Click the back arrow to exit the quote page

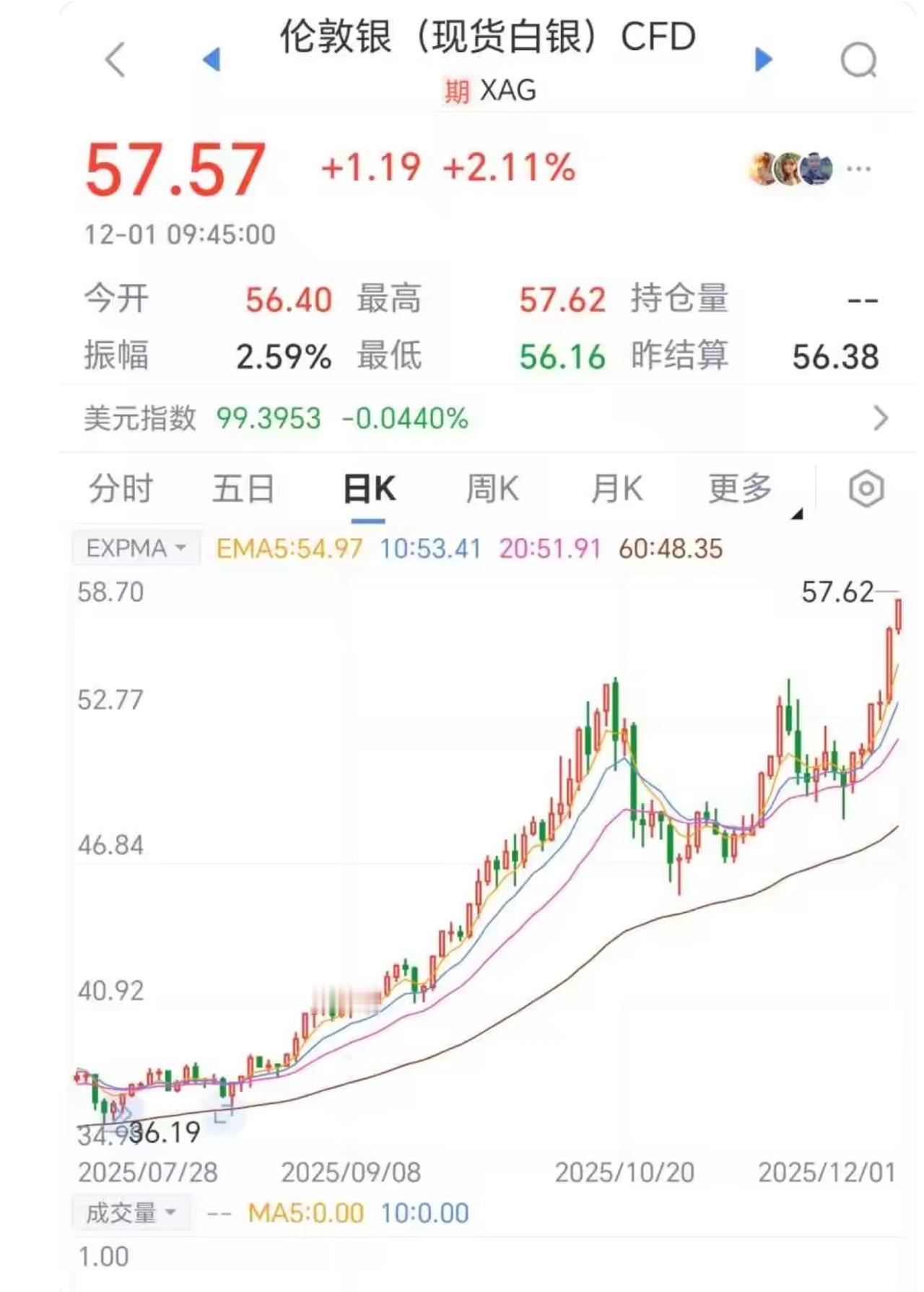[115, 61]
